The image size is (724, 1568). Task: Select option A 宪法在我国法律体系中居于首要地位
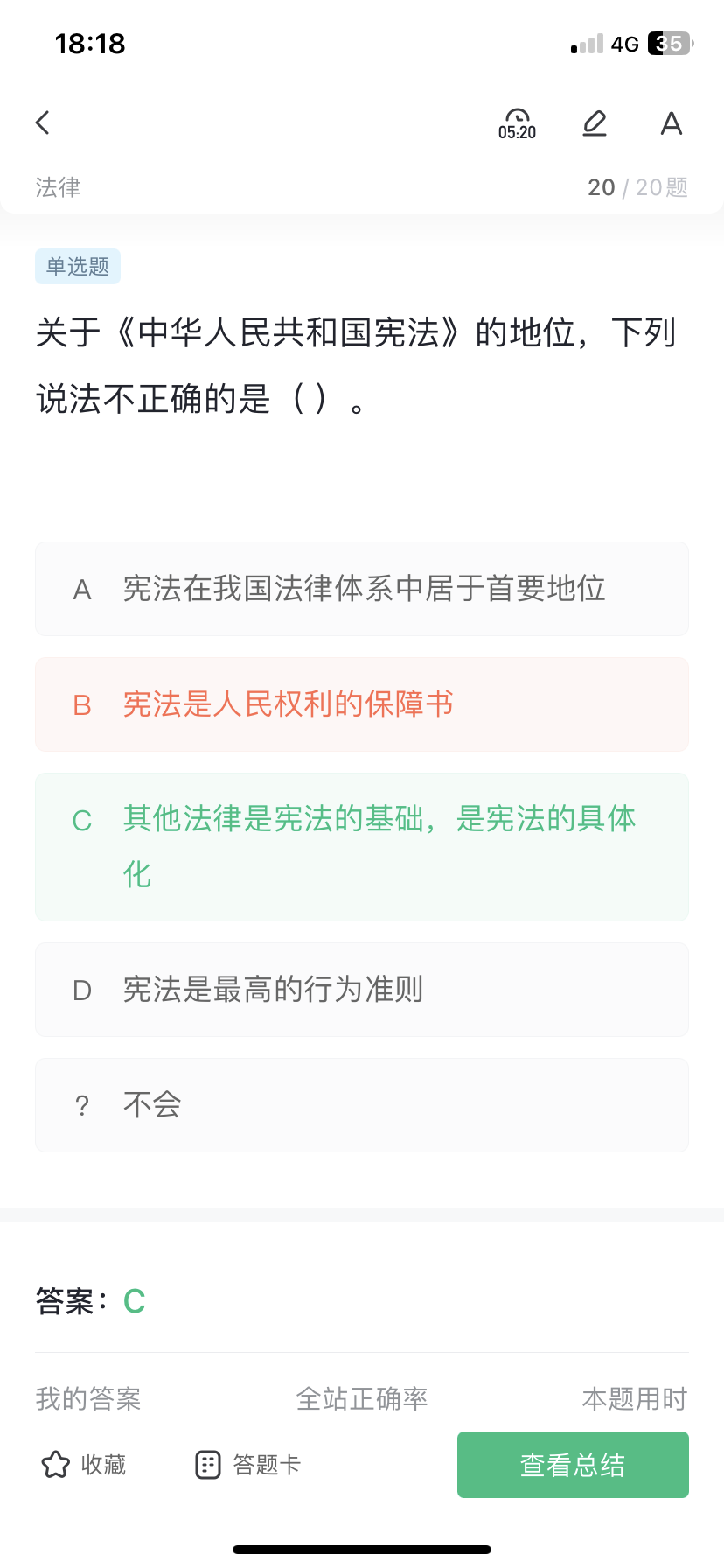tap(362, 589)
